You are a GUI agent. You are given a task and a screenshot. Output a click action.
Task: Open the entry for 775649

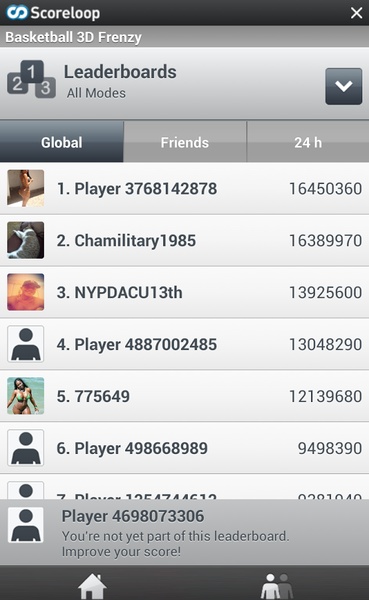[x=184, y=396]
